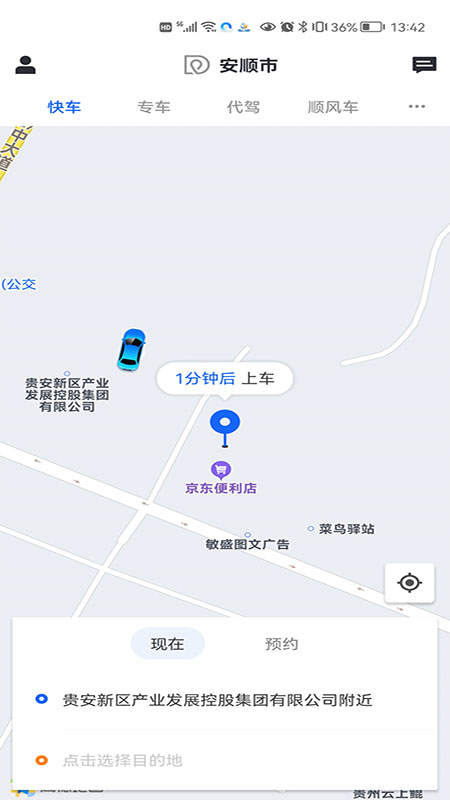Image resolution: width=450 pixels, height=800 pixels.
Task: Select the 快车 tab
Action: (x=64, y=107)
